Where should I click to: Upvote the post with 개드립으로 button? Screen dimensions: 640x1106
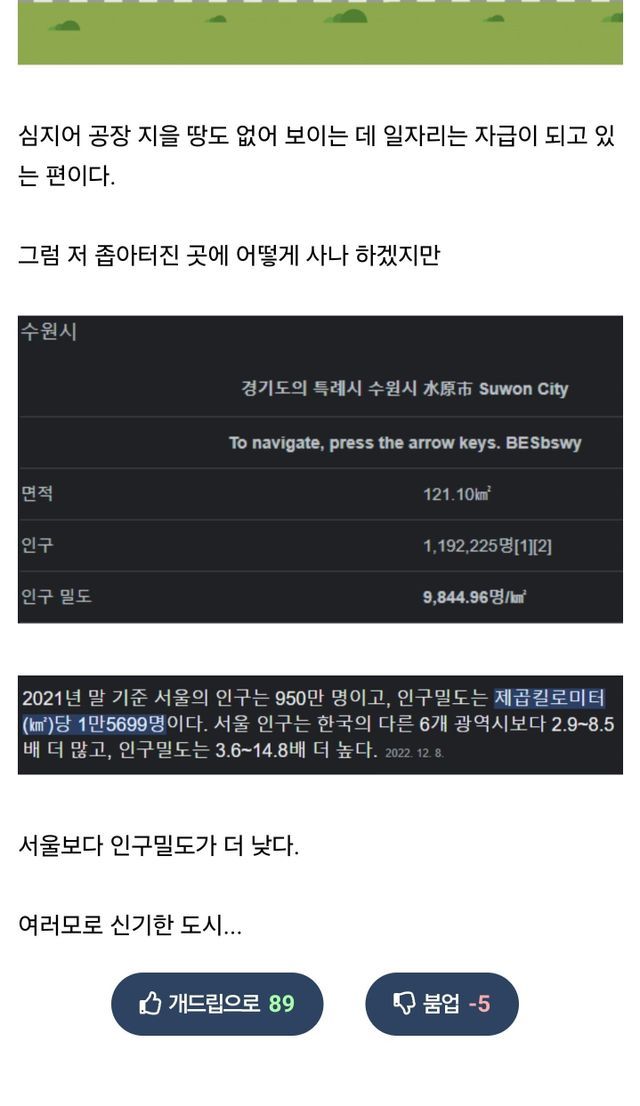click(217, 1003)
